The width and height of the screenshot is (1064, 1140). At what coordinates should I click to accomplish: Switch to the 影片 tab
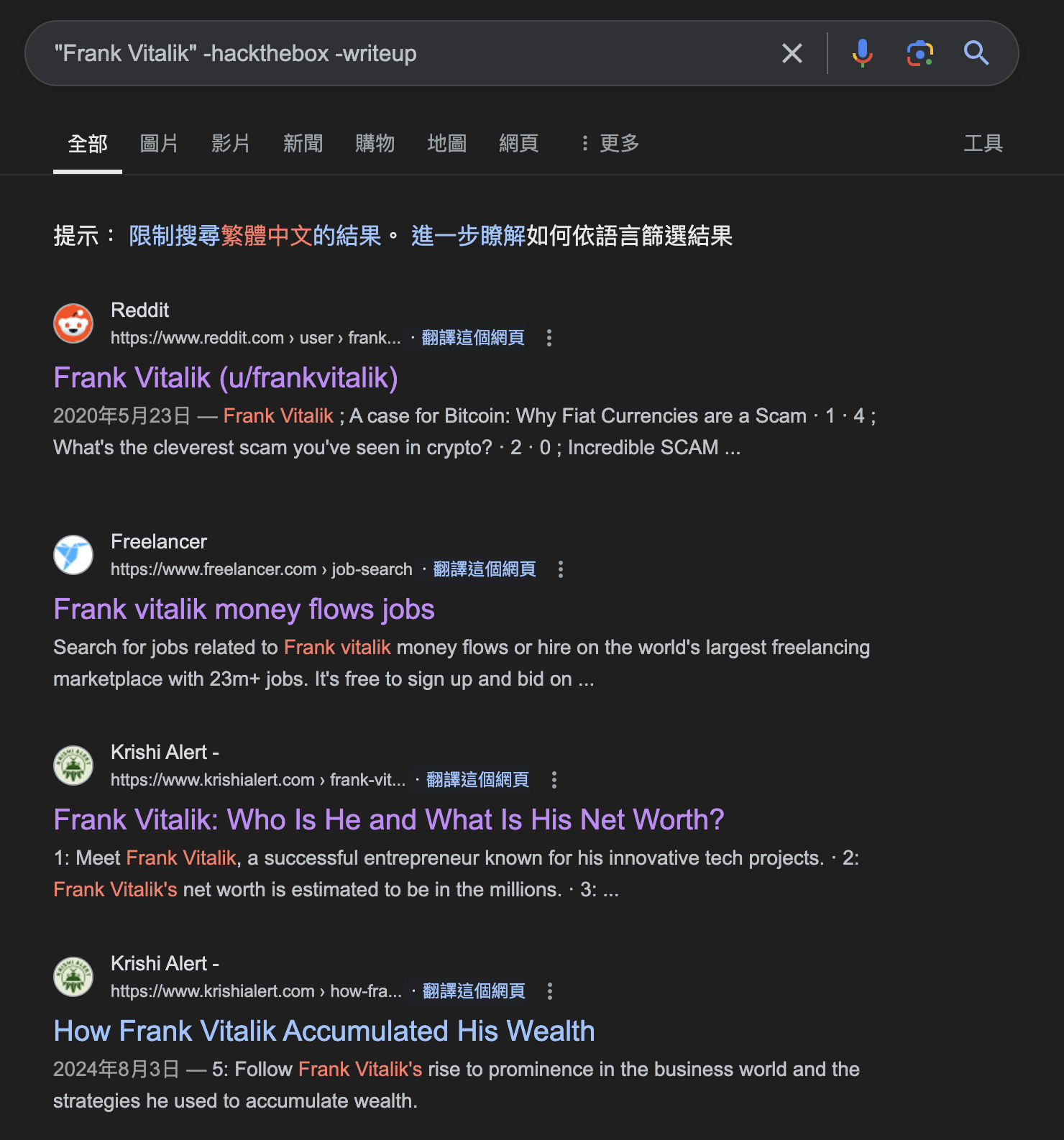(231, 143)
